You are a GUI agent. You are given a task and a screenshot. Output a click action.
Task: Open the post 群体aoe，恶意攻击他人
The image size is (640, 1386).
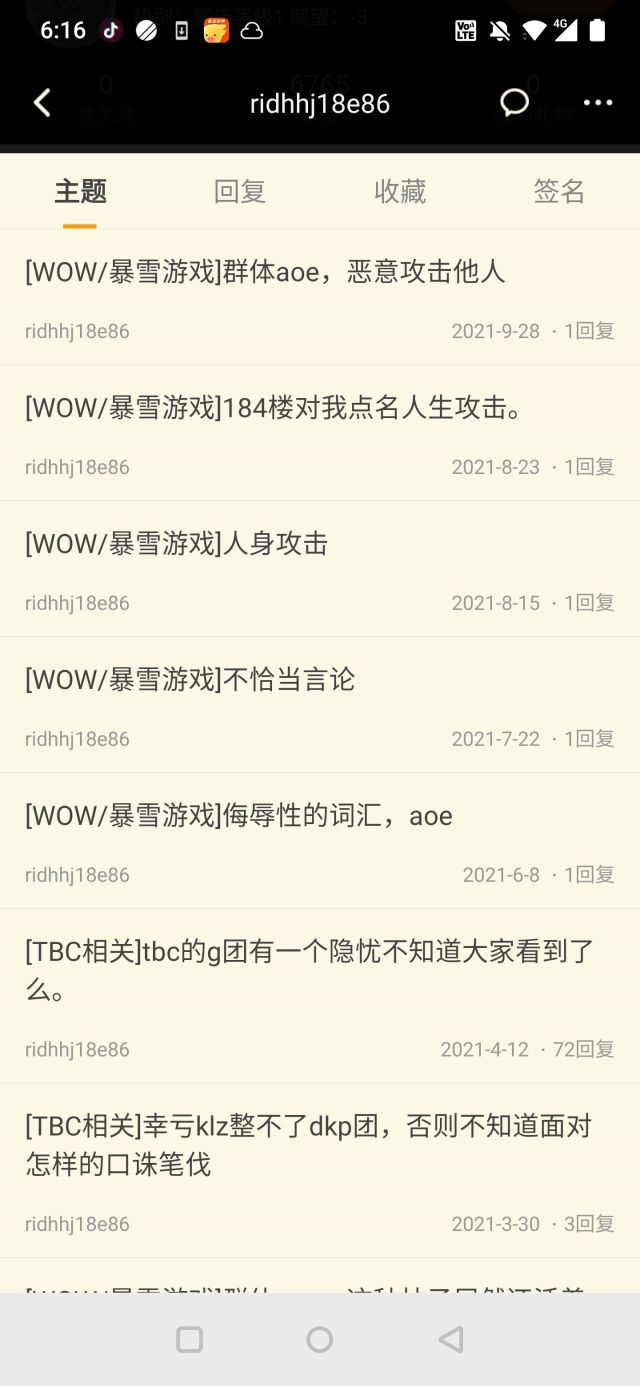point(265,272)
